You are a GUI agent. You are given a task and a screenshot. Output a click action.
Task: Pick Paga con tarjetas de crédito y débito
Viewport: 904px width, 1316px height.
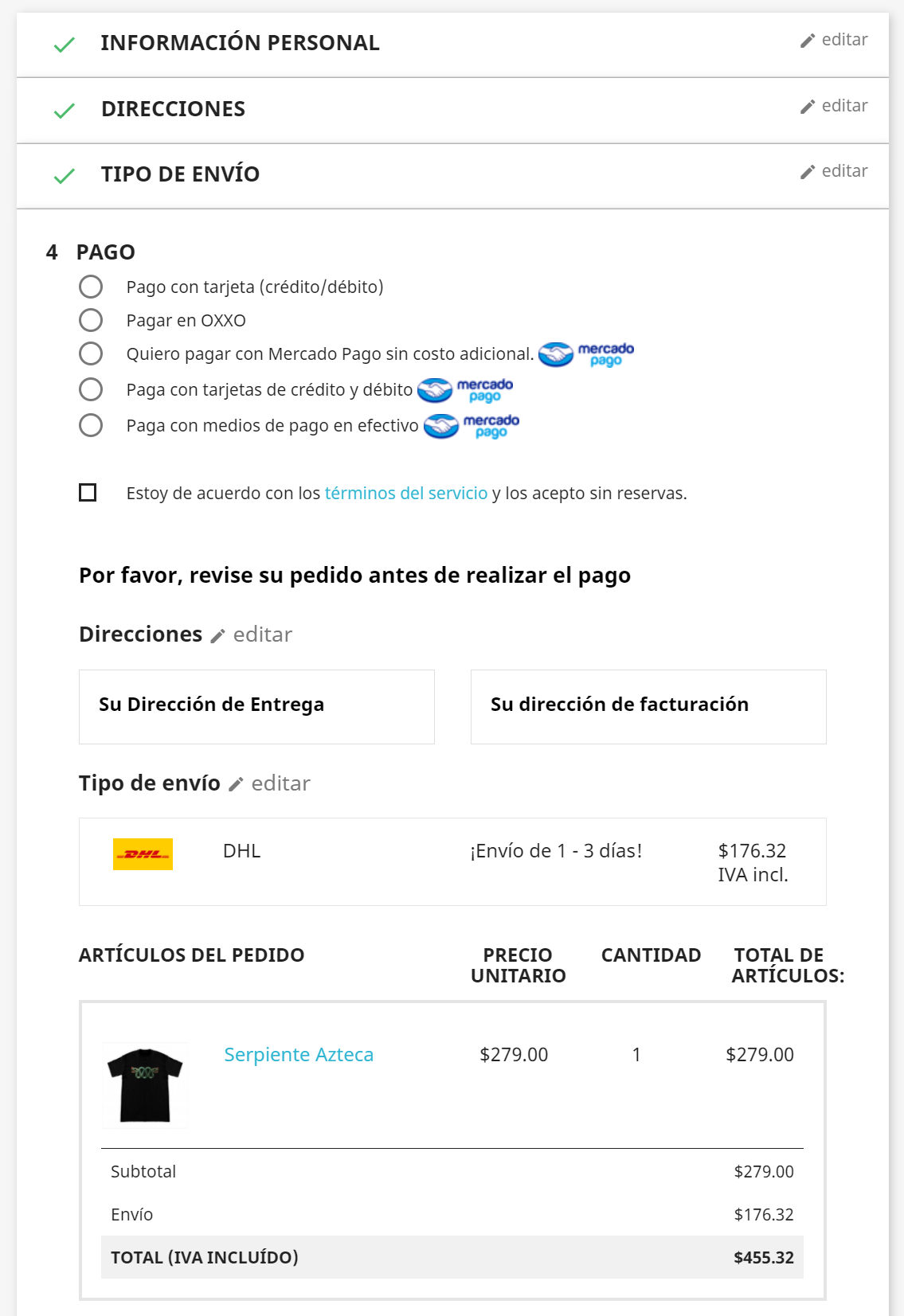(91, 389)
